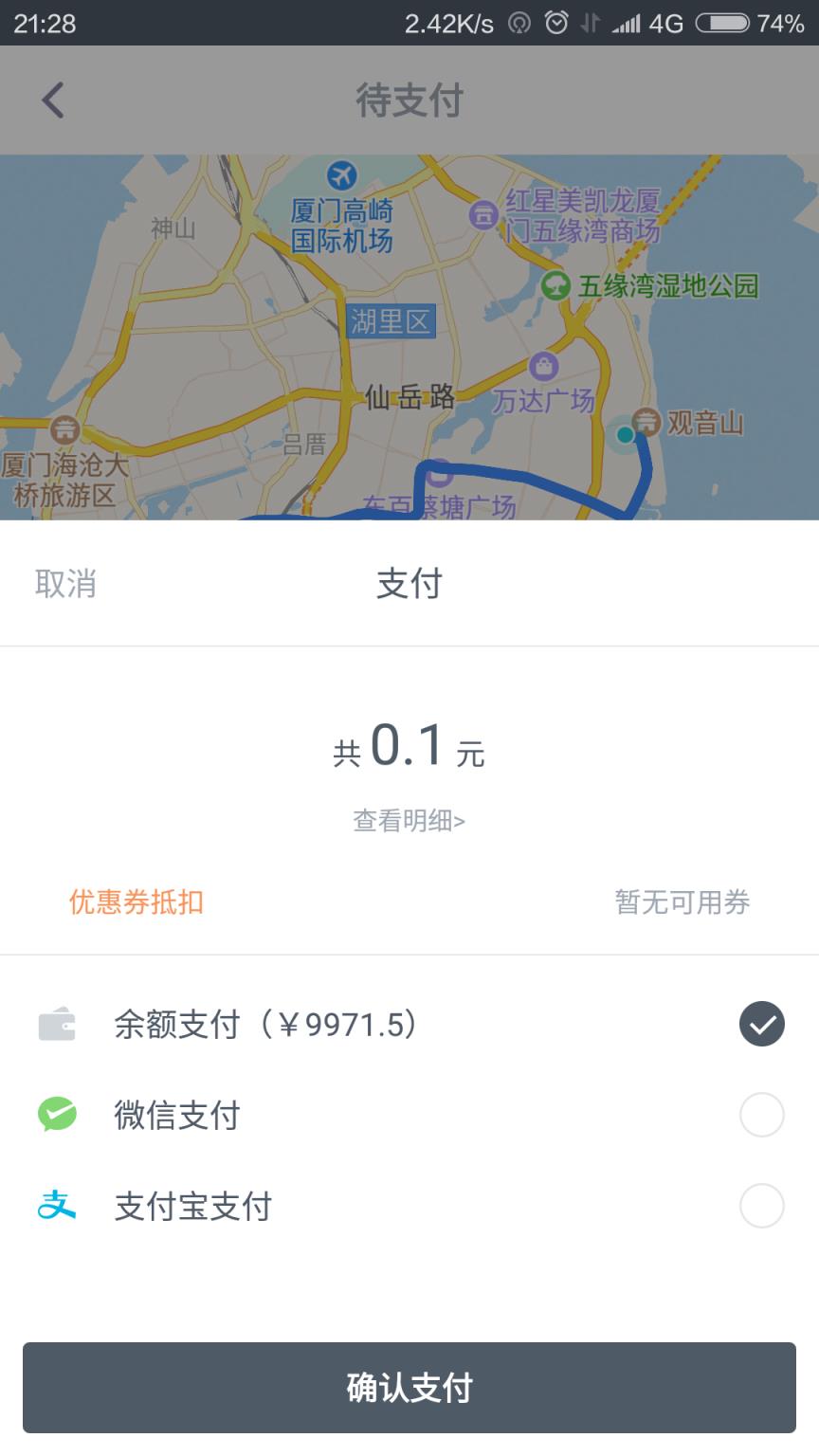Click the back arrow on 待支付 page
The image size is (819, 1456).
(x=52, y=100)
